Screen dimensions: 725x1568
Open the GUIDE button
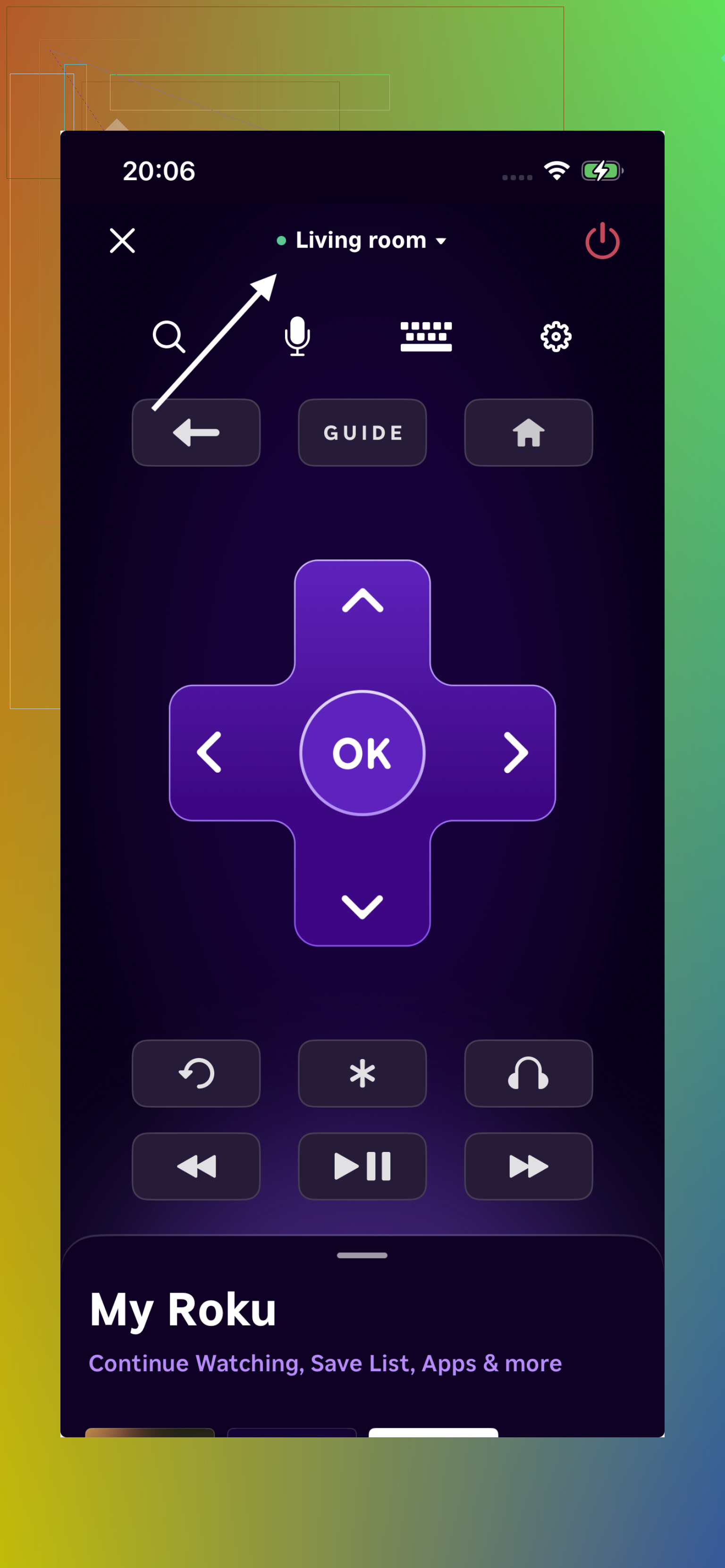coord(362,433)
